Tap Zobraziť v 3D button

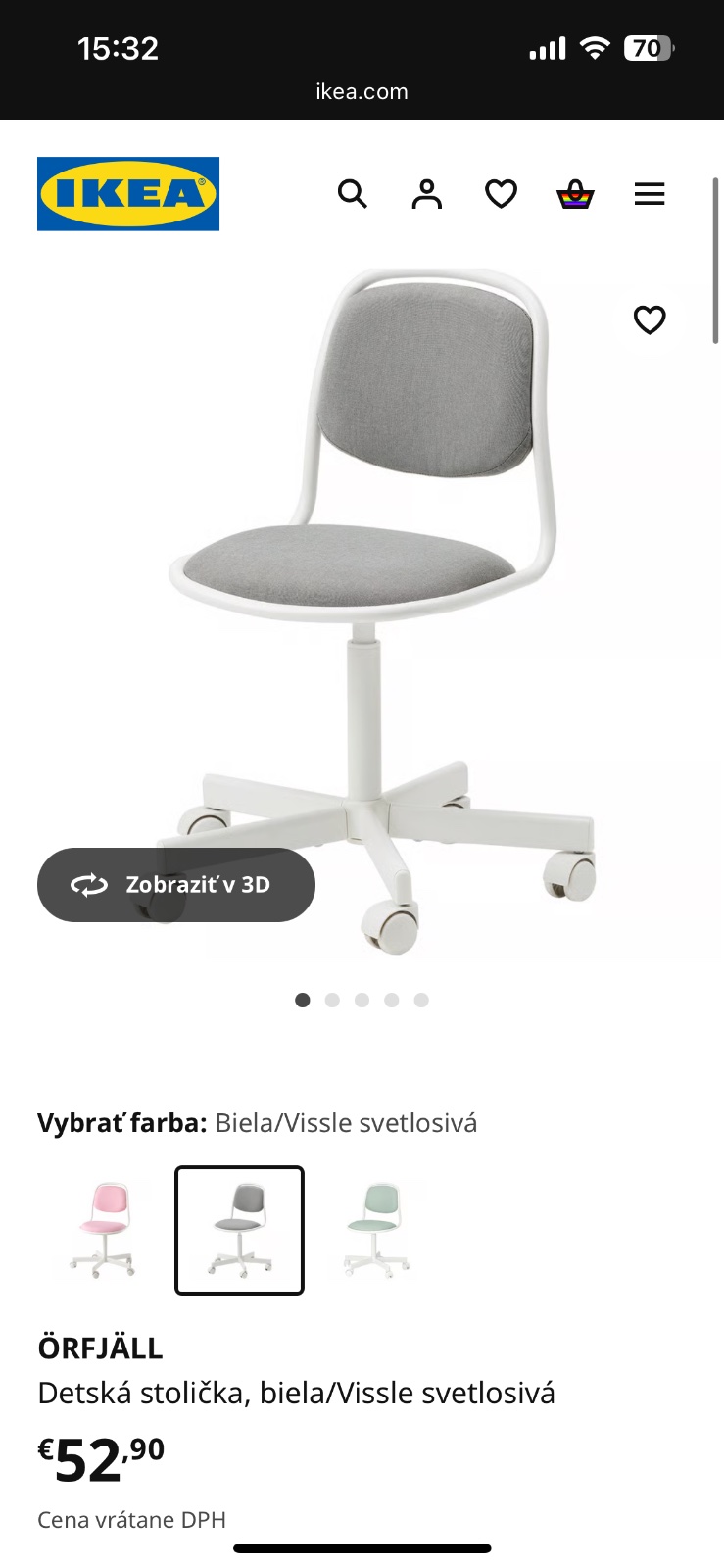[x=176, y=885]
